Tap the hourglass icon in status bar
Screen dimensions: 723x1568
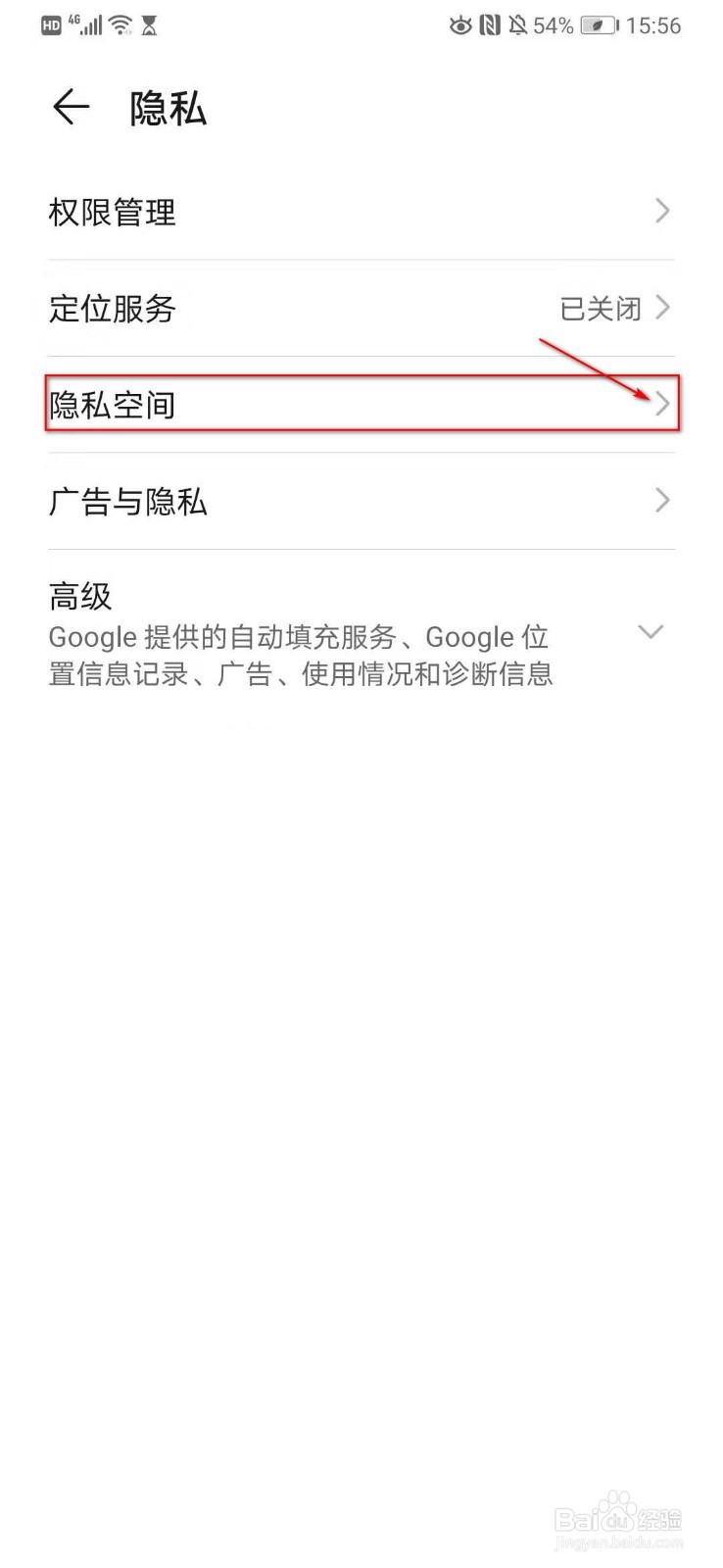[150, 24]
